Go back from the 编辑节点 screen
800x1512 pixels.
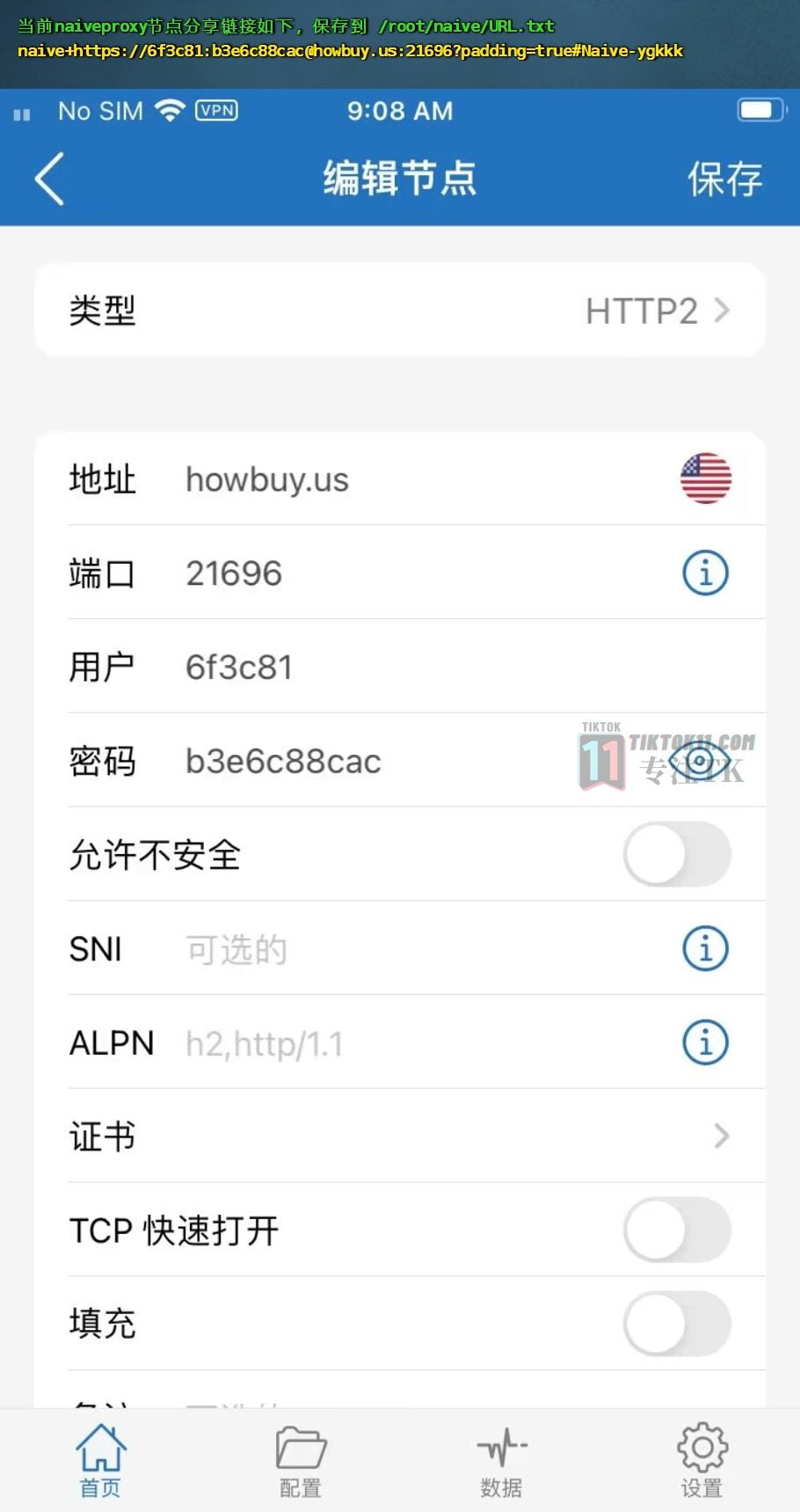click(x=49, y=179)
